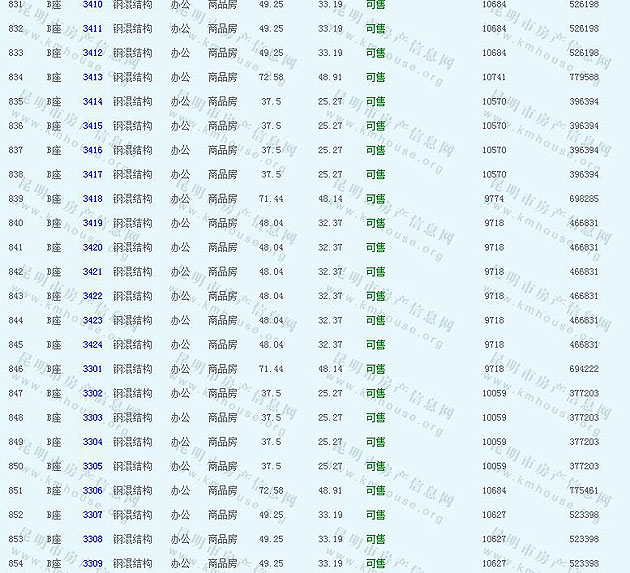Open room 3410 details
The width and height of the screenshot is (630, 573).
[92, 5]
